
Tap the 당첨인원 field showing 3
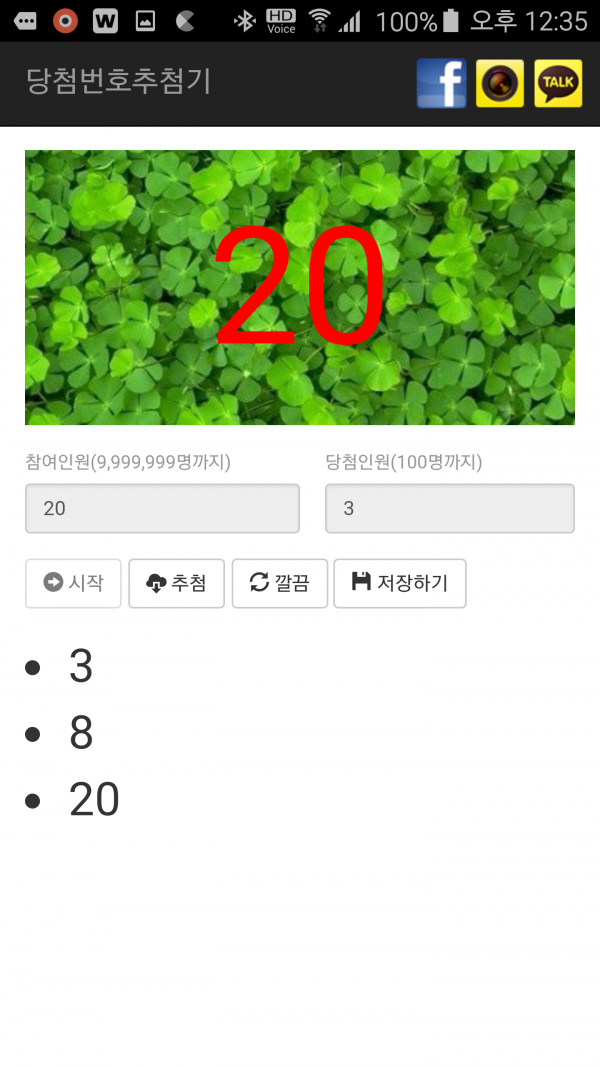(x=449, y=508)
